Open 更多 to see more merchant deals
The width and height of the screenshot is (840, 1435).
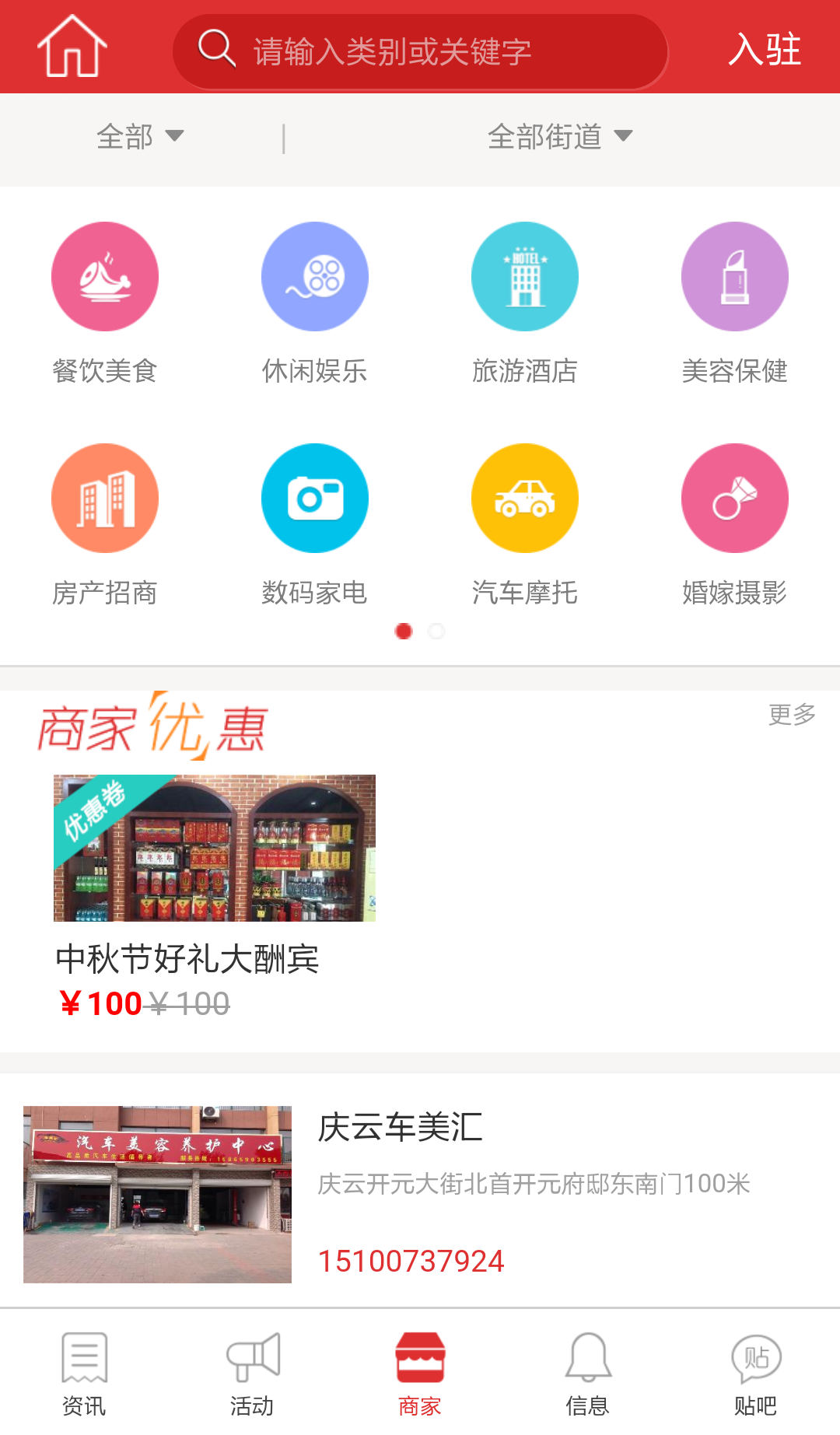coord(793,716)
